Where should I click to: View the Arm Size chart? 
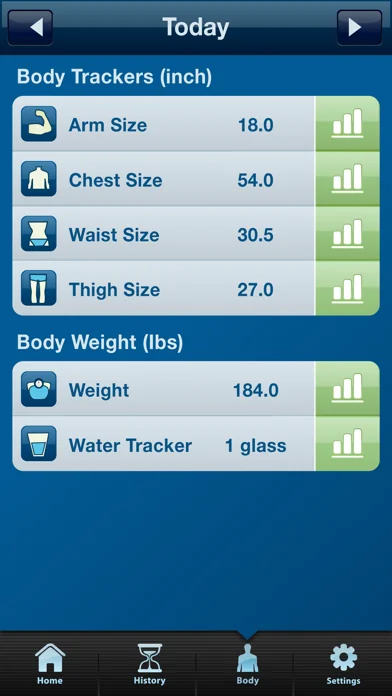click(347, 124)
